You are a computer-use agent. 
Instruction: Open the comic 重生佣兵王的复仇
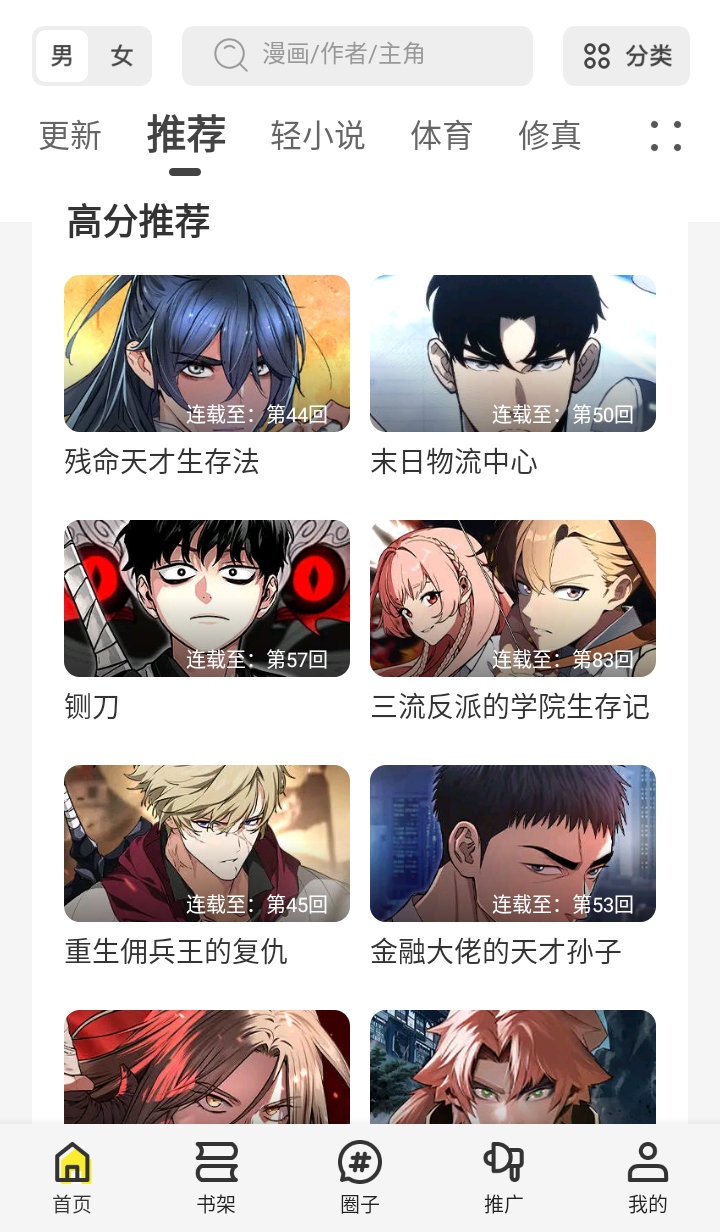coord(207,844)
